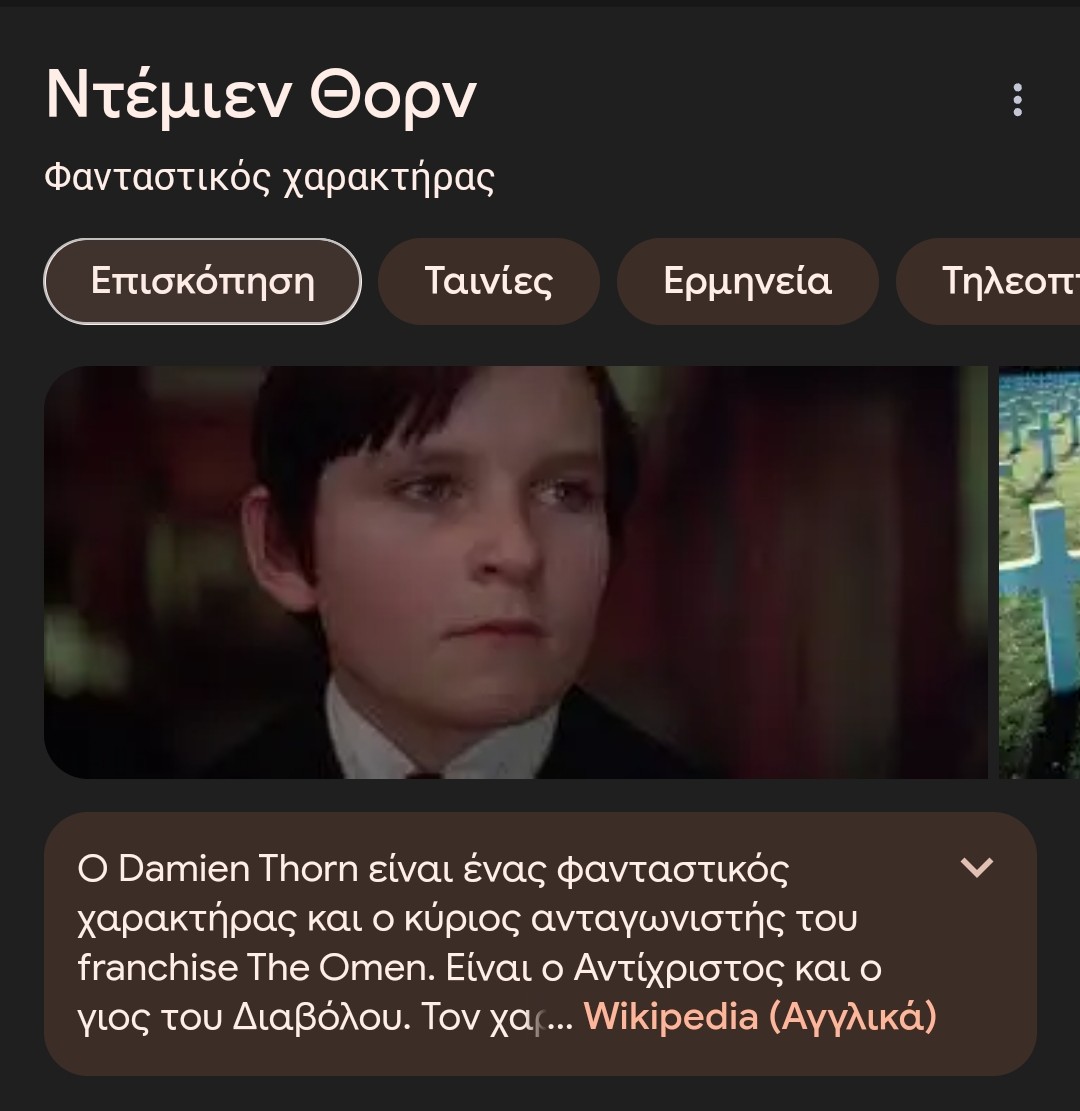This screenshot has width=1080, height=1111.
Task: Open the boy's image thumbnail
Action: click(515, 572)
